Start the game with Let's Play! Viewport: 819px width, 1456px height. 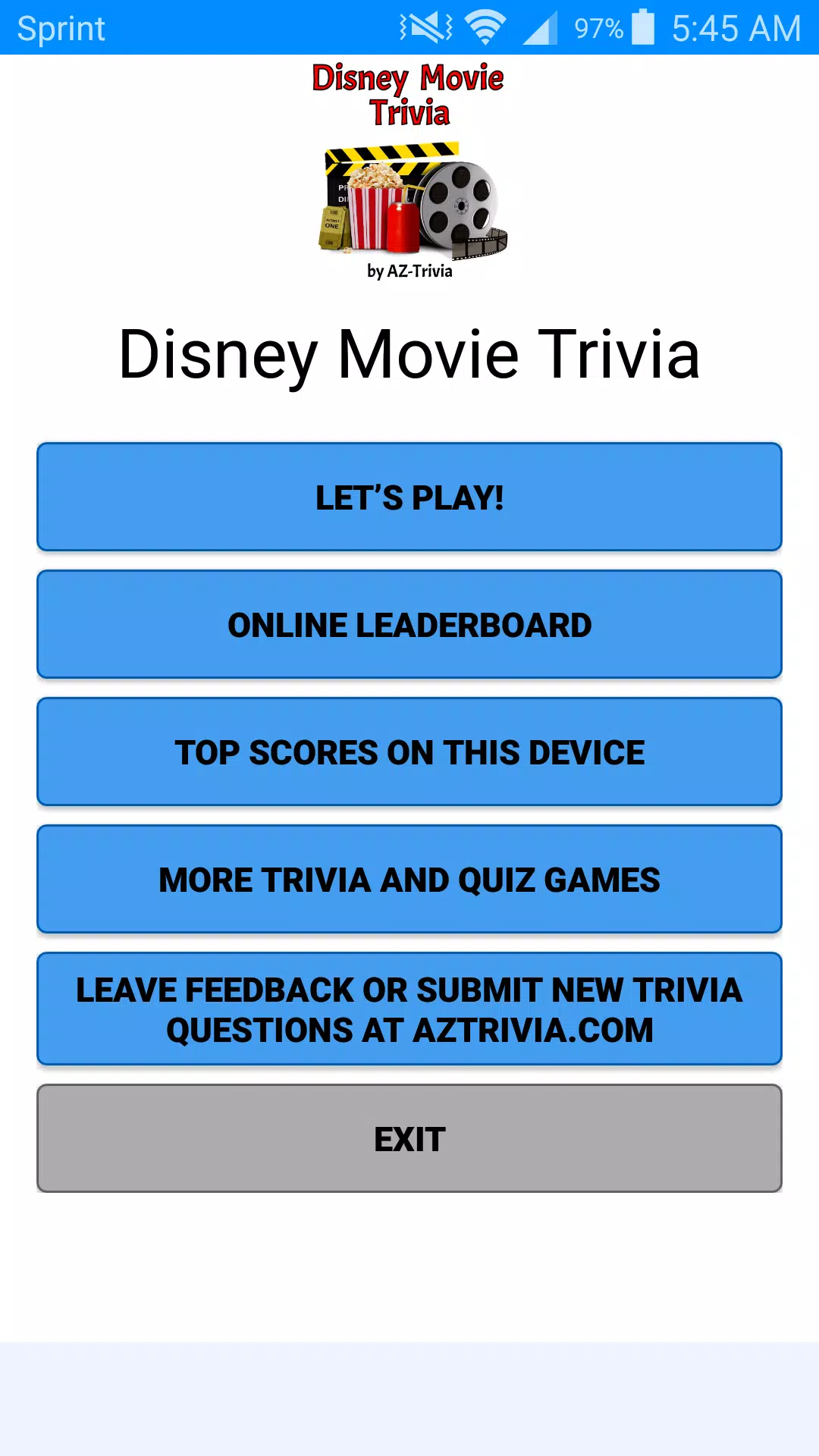(409, 497)
